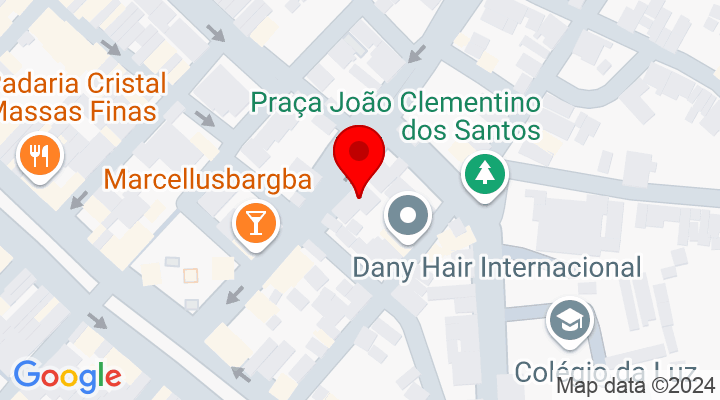Image resolution: width=720 pixels, height=400 pixels.
Task: Open the Colégio da Luz school marker
Action: pos(570,321)
